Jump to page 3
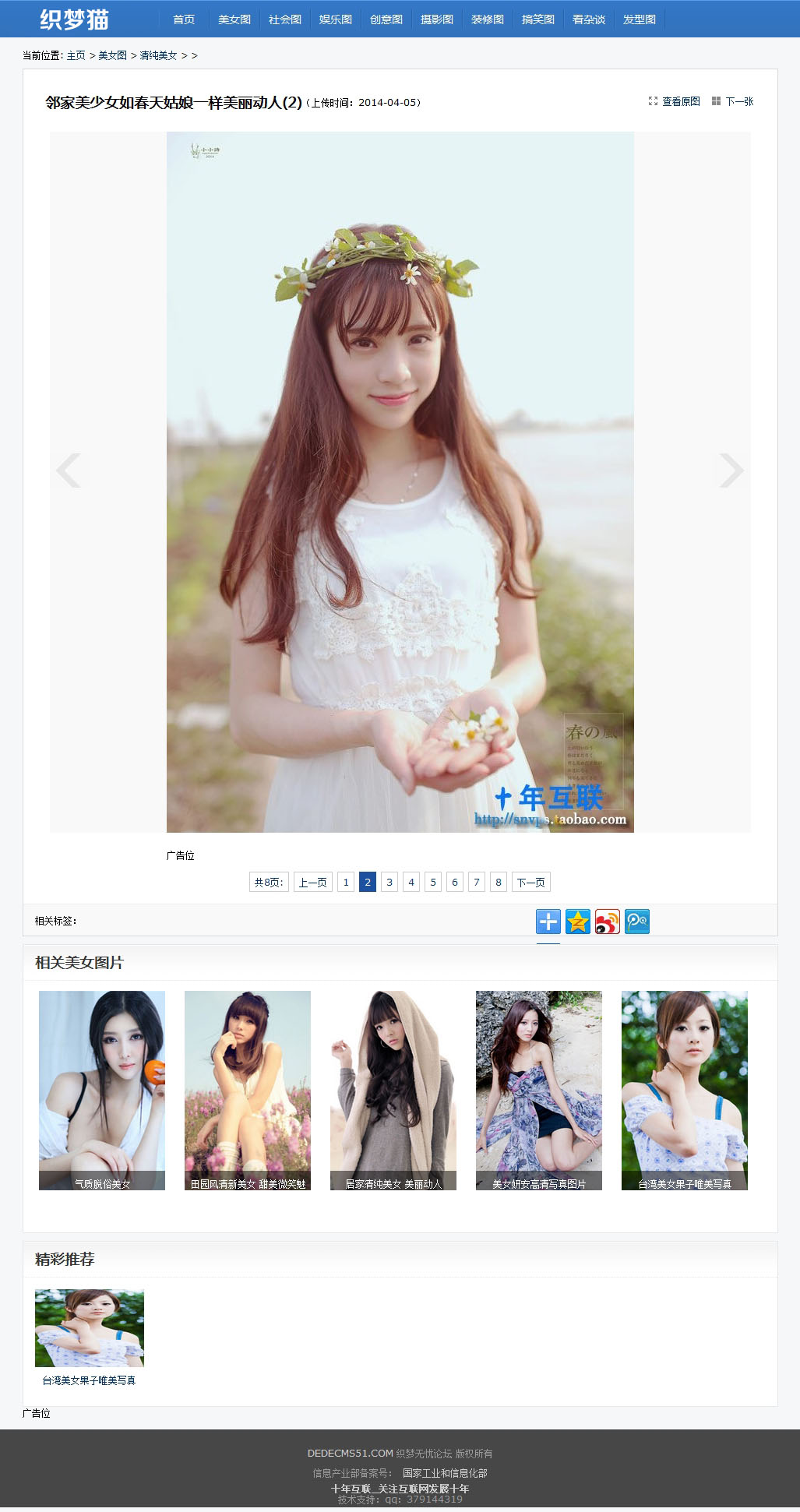 point(389,882)
